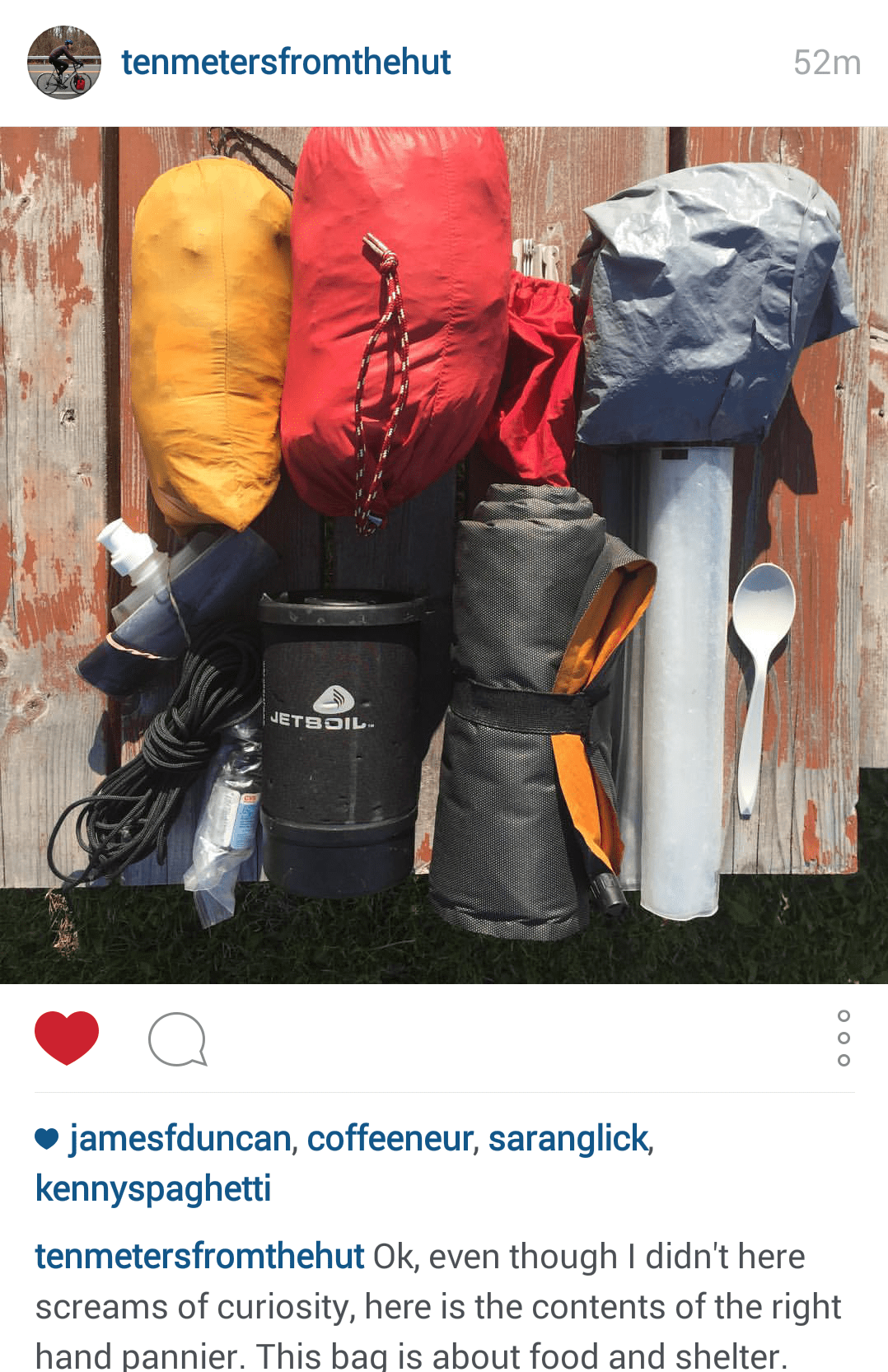
Task: Tap tenmetersfromthehut username in the caption
Action: (199, 1257)
